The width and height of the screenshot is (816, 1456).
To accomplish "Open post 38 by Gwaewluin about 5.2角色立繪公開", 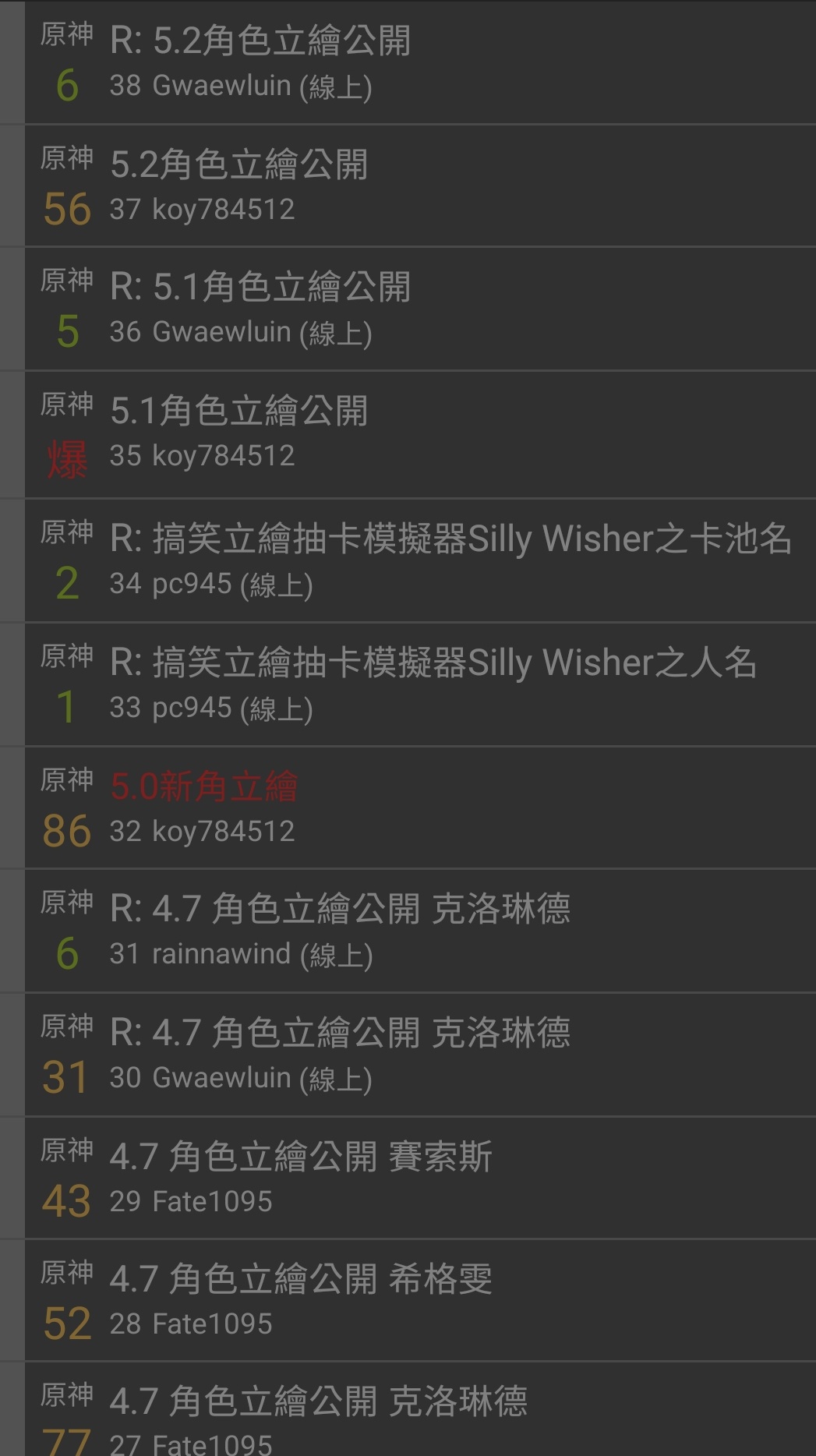I will click(x=260, y=41).
